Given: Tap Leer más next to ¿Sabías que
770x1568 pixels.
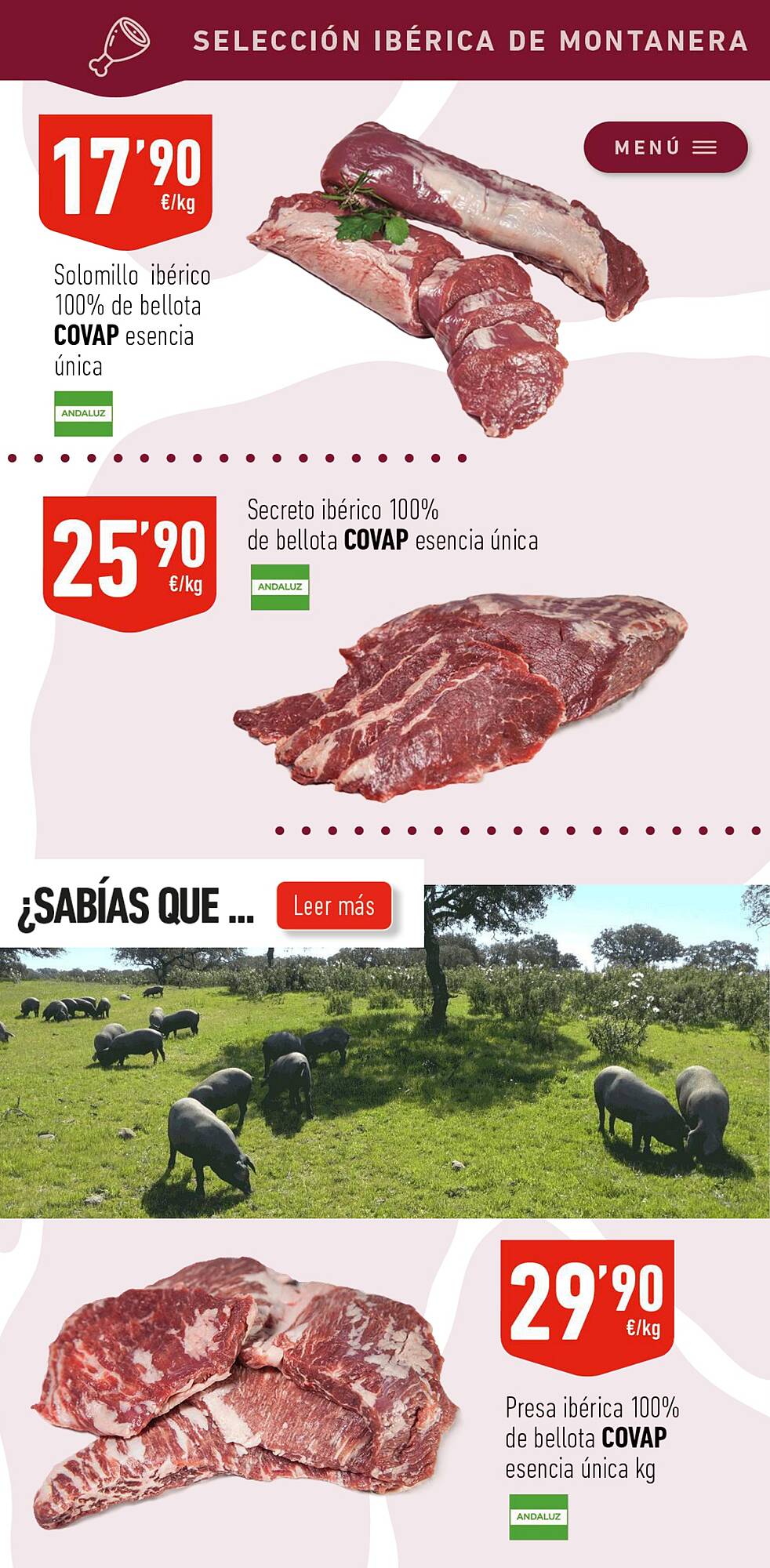Looking at the screenshot, I should [334, 906].
